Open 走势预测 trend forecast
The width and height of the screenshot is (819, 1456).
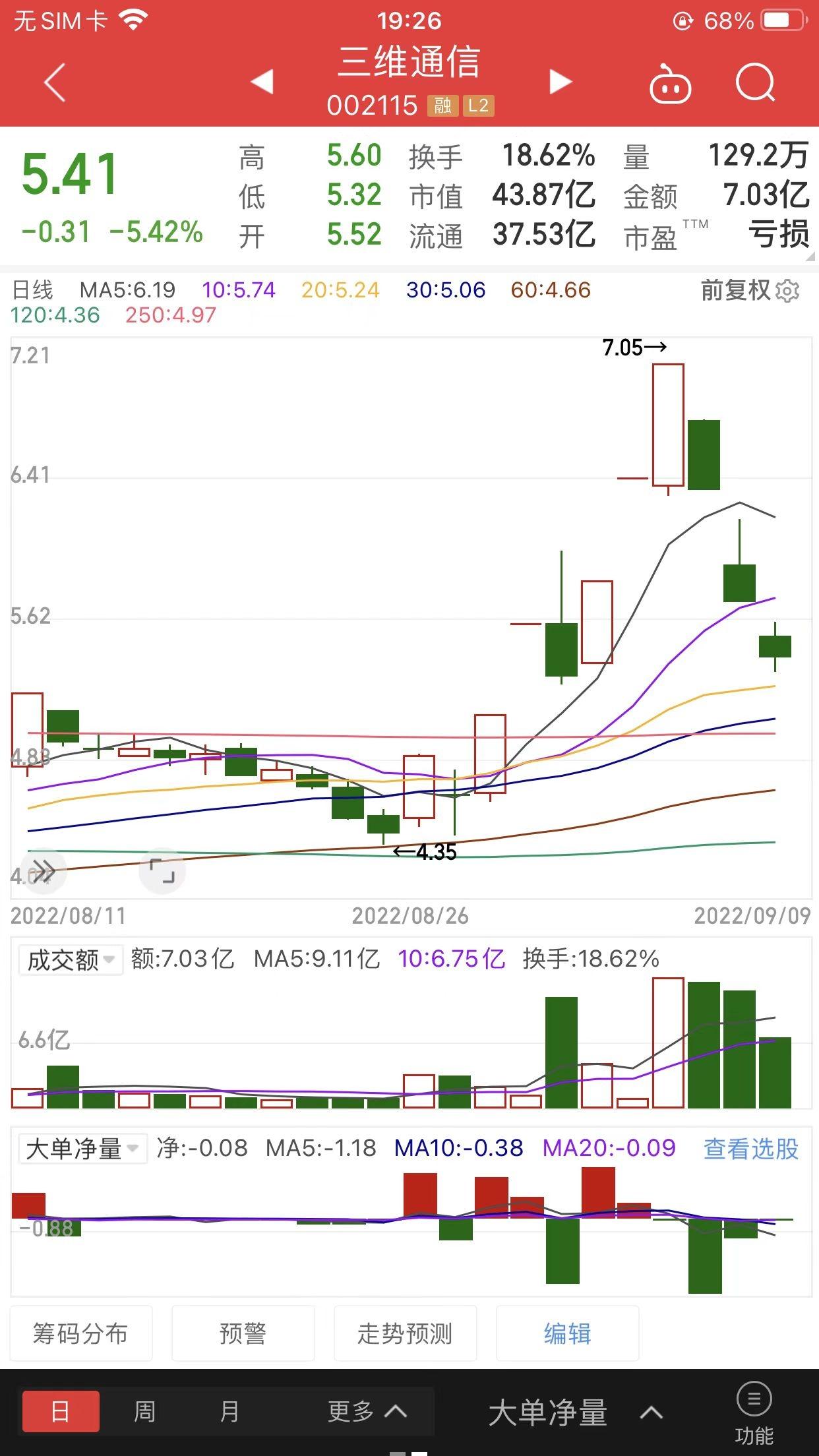click(405, 1333)
